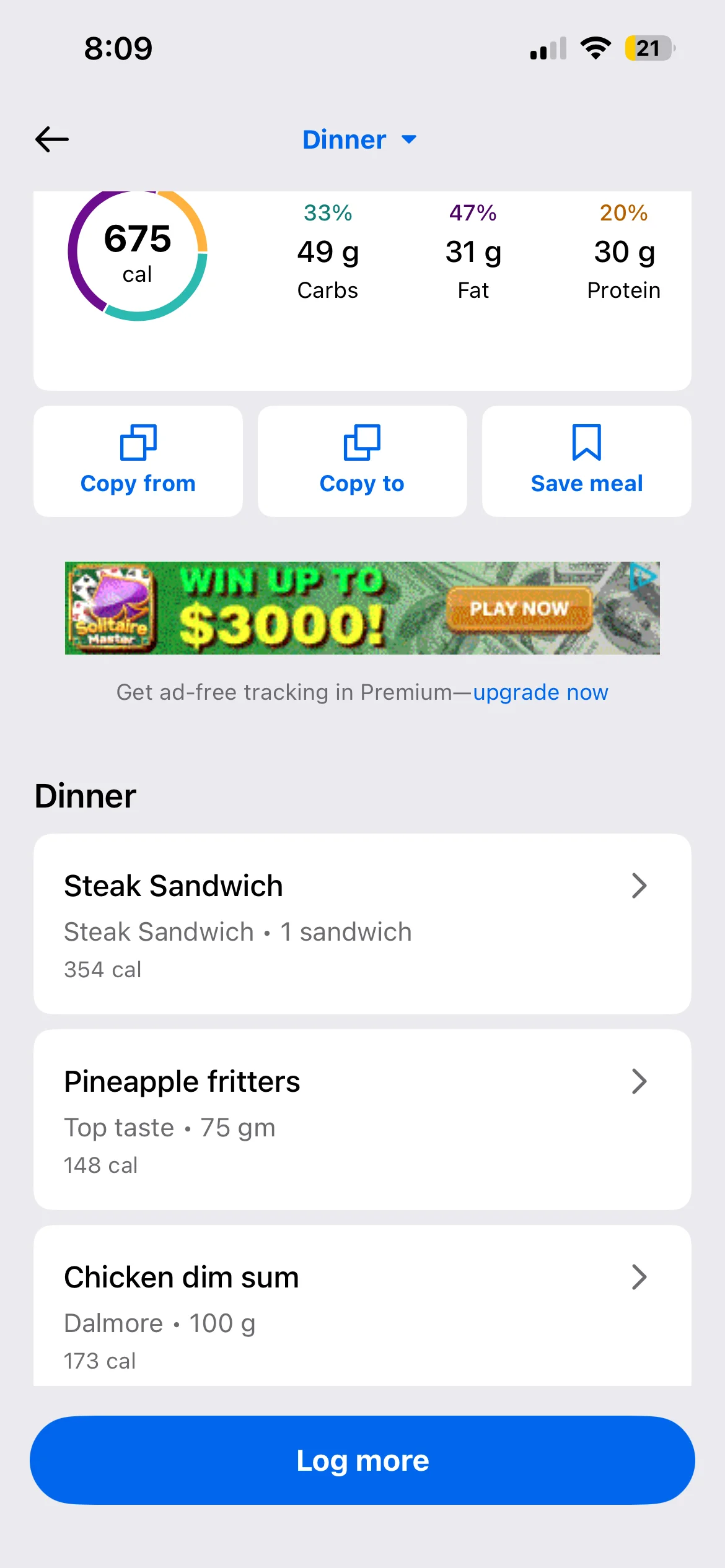Open the Steak Sandwich entry
The width and height of the screenshot is (725, 1568).
pyautogui.click(x=362, y=923)
